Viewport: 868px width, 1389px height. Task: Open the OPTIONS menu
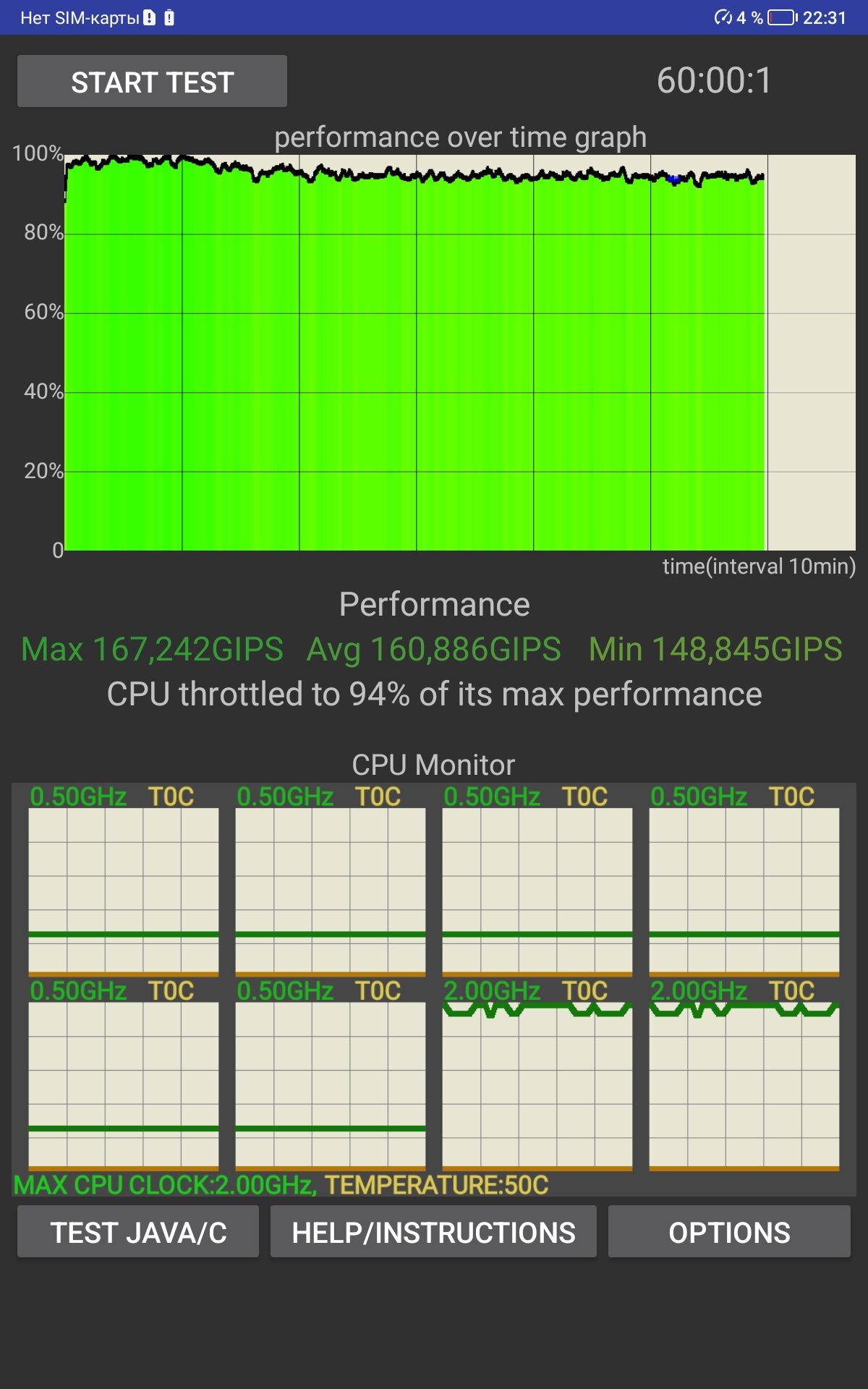(x=729, y=1232)
